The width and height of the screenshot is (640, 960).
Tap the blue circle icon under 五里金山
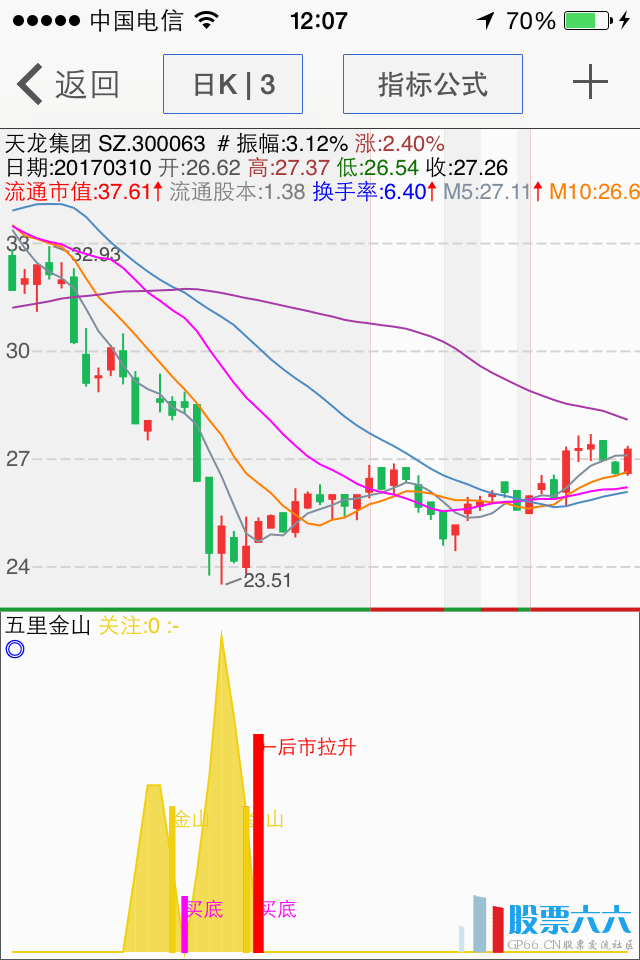click(14, 649)
